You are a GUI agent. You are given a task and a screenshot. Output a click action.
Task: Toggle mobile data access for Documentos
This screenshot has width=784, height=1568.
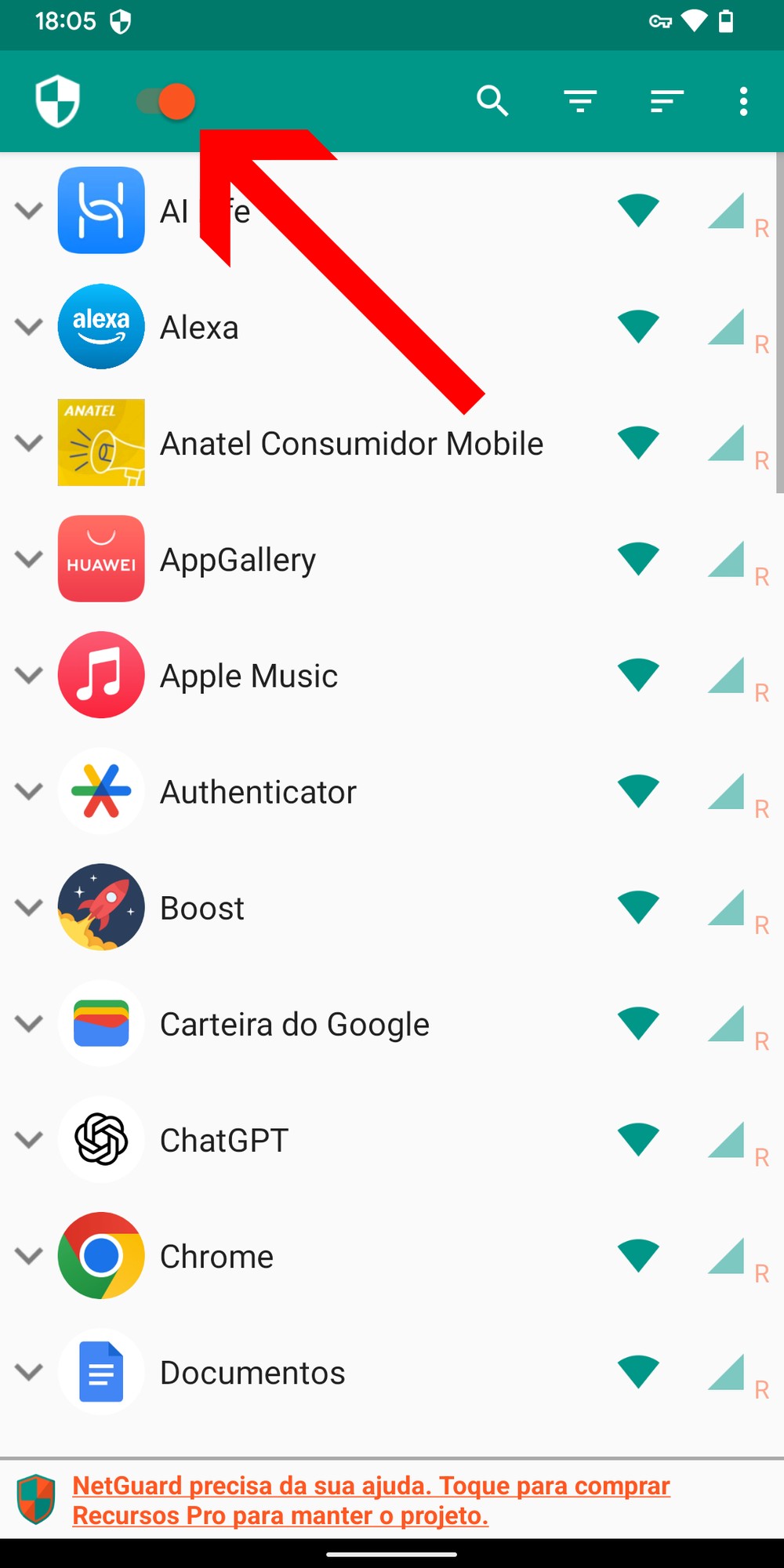pos(726,1372)
